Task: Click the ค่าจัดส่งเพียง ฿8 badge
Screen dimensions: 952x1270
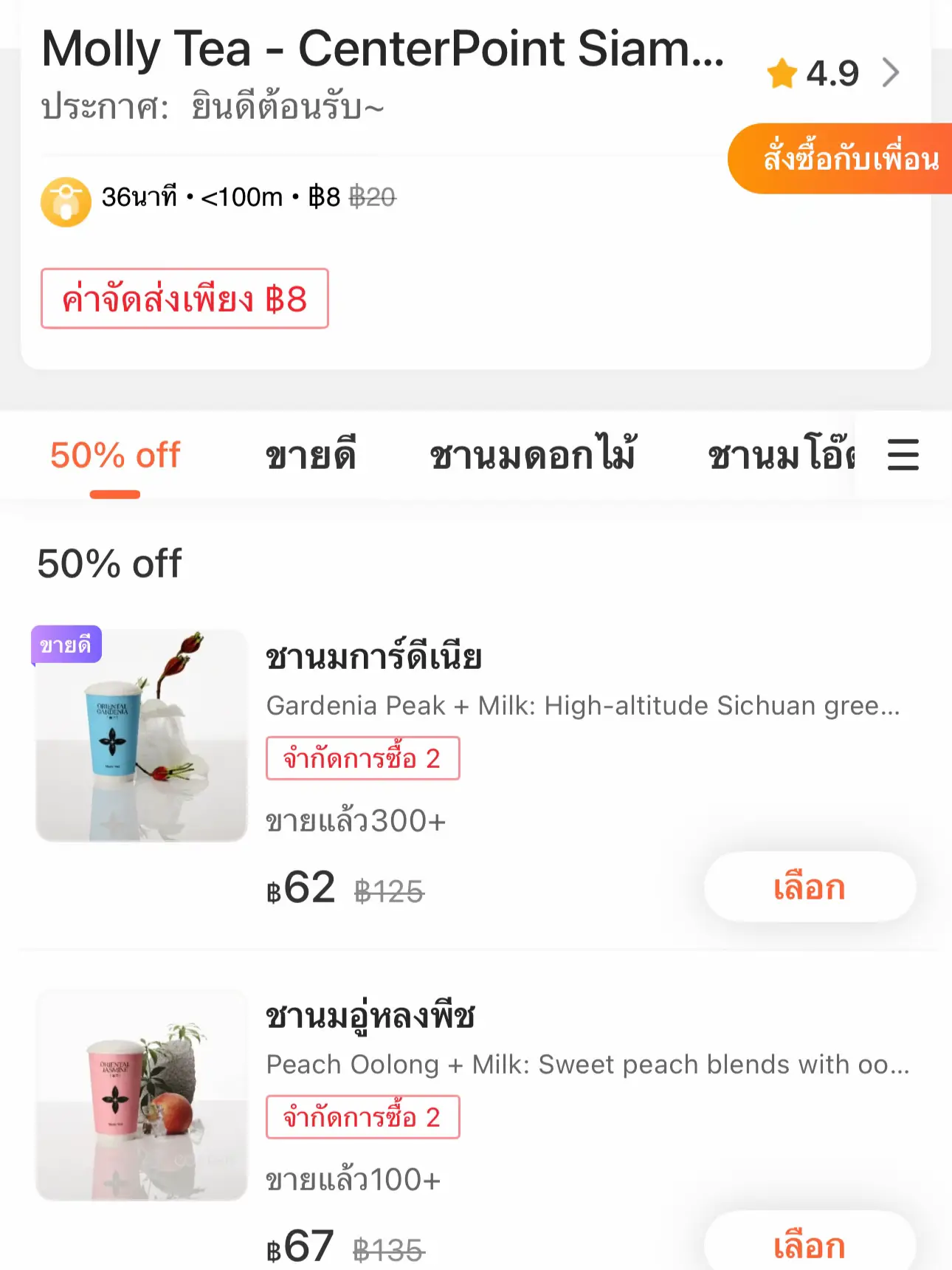Action: (x=184, y=298)
